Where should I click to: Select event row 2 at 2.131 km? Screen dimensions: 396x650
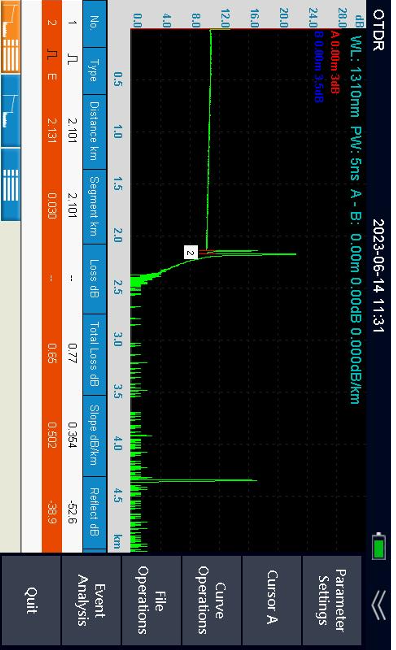52,276
